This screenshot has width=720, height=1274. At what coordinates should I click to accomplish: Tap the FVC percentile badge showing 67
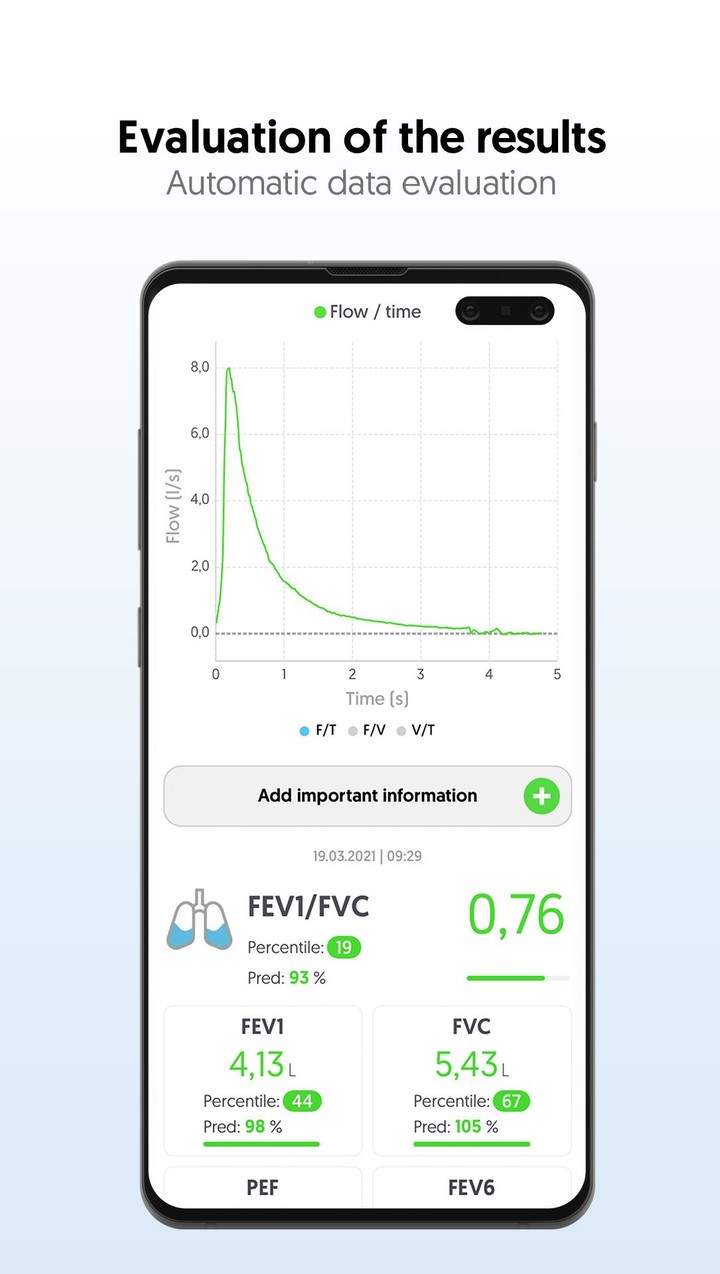pos(510,1101)
